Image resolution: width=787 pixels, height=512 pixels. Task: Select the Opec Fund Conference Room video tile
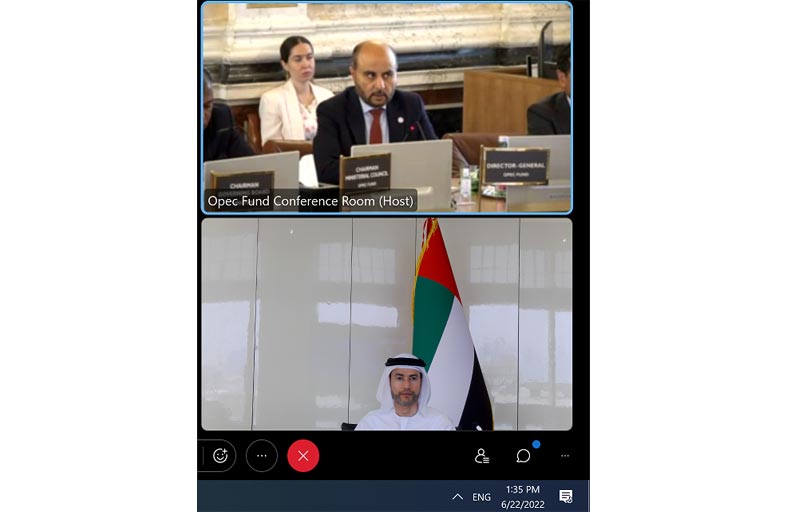click(386, 107)
